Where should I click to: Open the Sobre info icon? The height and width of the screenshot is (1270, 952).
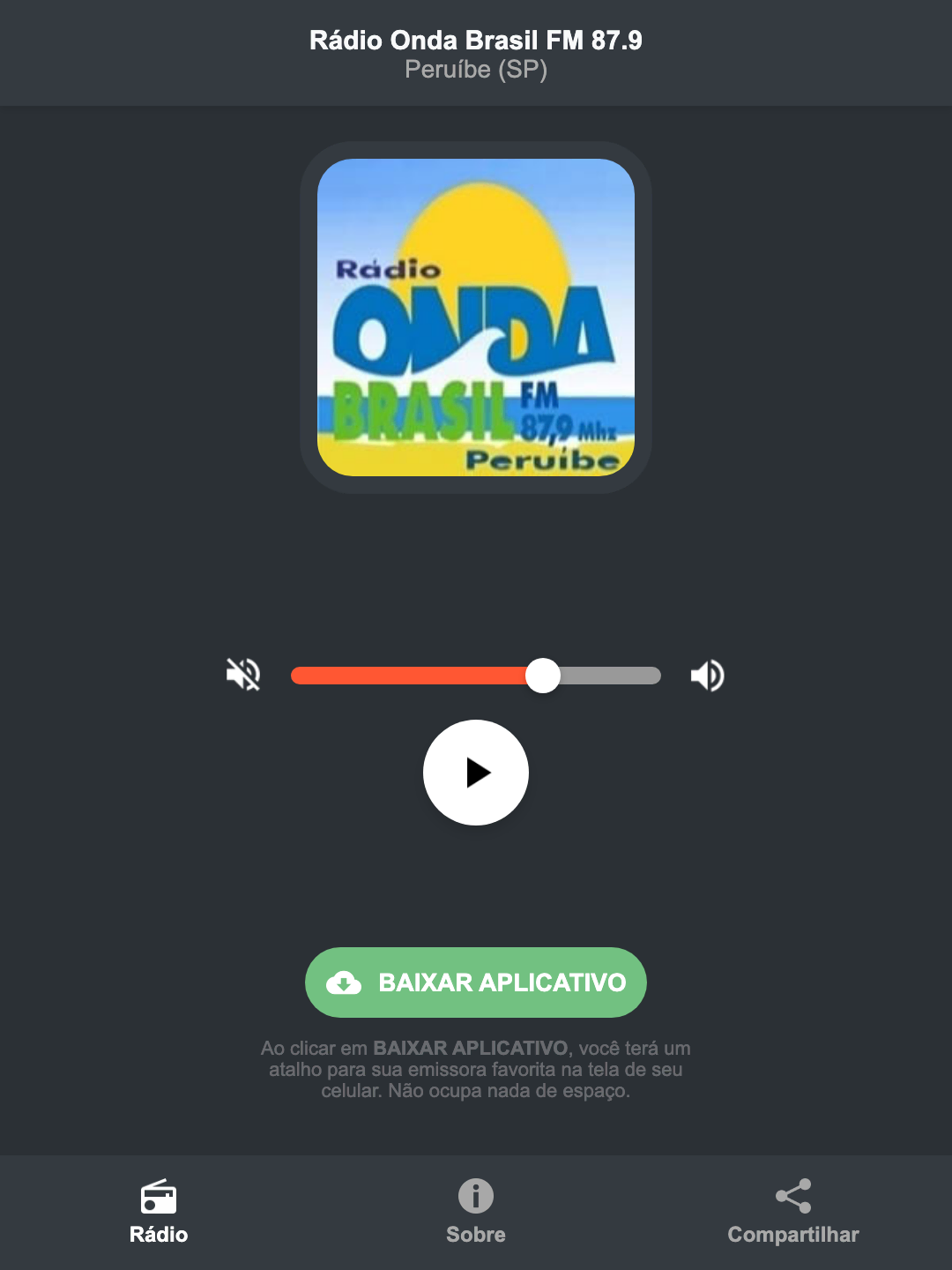[x=475, y=1198]
